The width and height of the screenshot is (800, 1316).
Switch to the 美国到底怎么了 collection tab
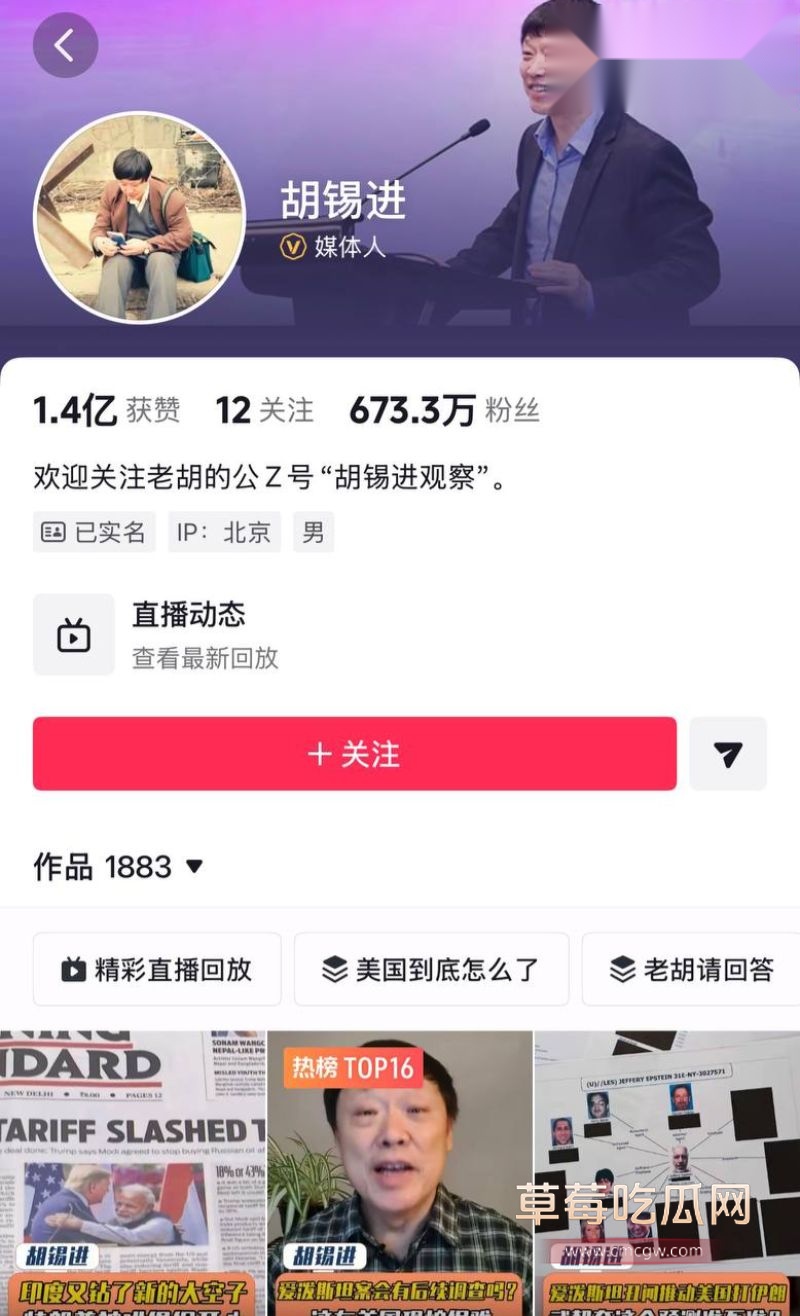430,969
